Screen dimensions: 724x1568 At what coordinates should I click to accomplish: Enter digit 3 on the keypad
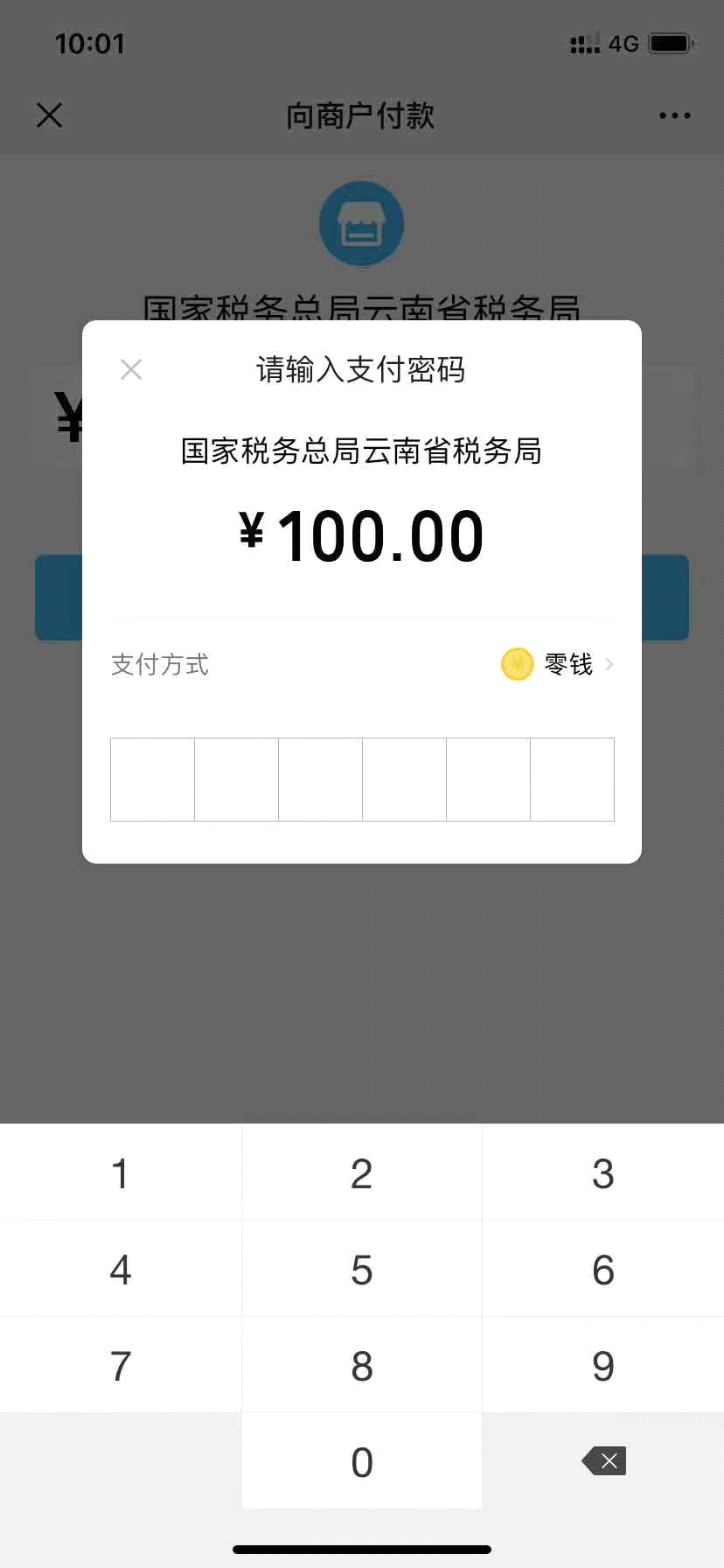[x=603, y=1173]
